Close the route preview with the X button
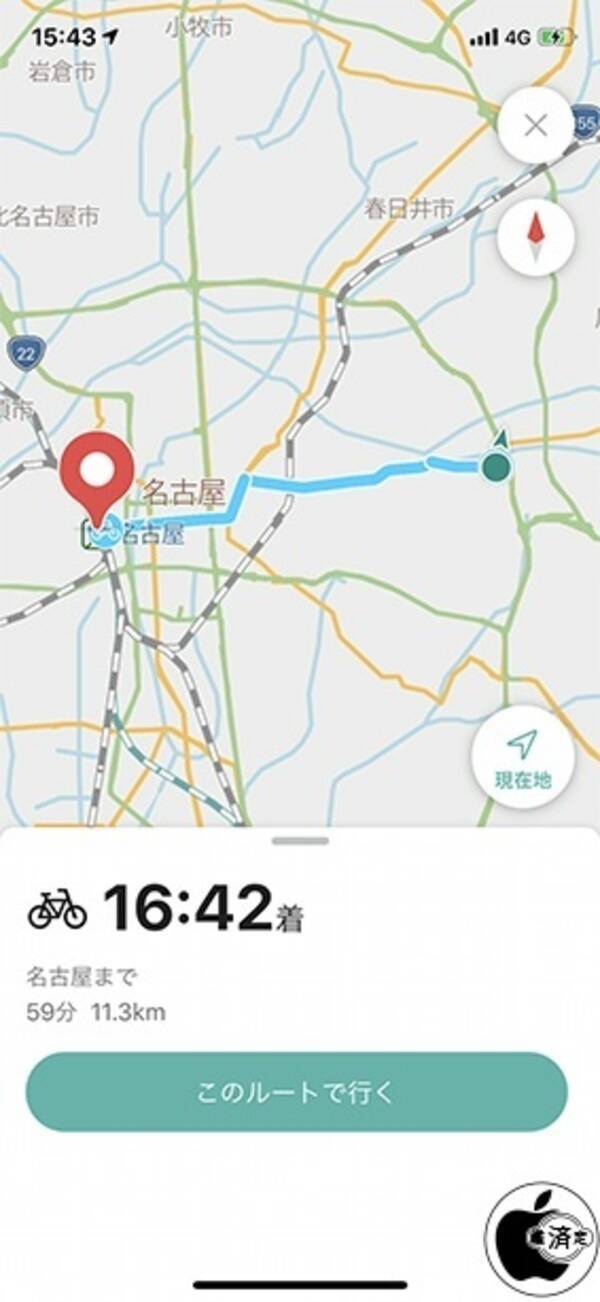 point(535,126)
